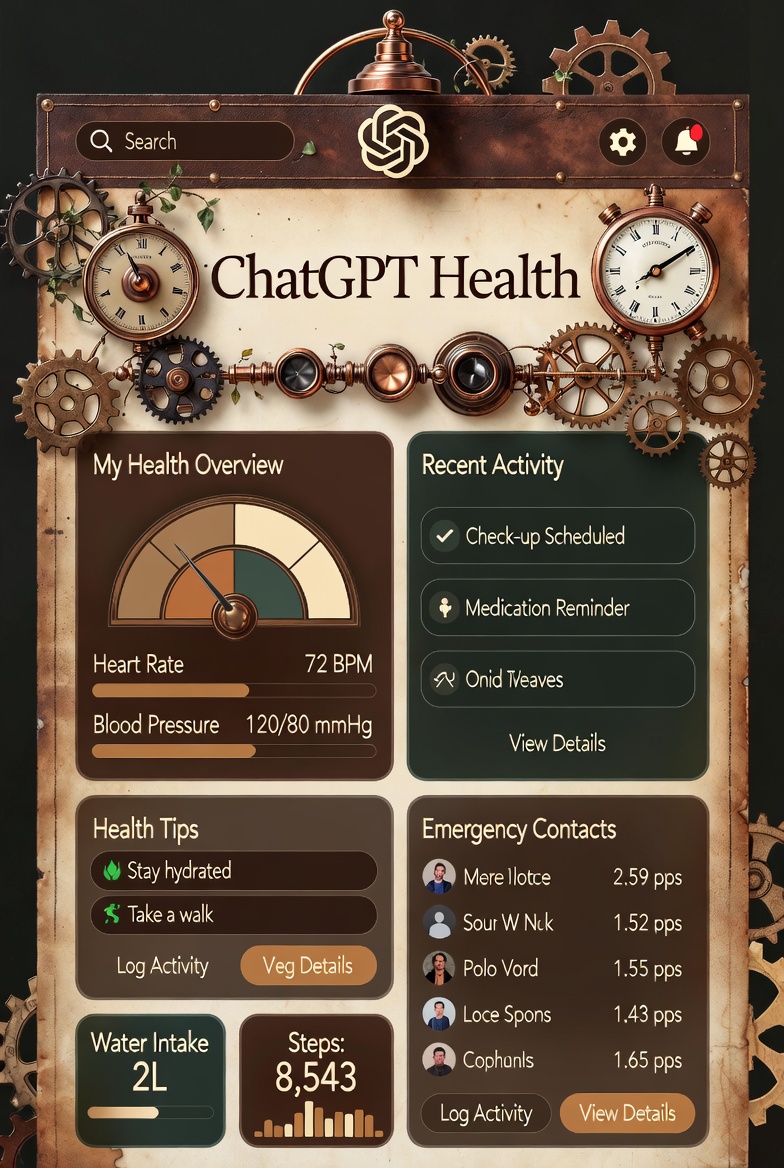
Task: Open emergency contact Cophanls
Action: tap(552, 1060)
